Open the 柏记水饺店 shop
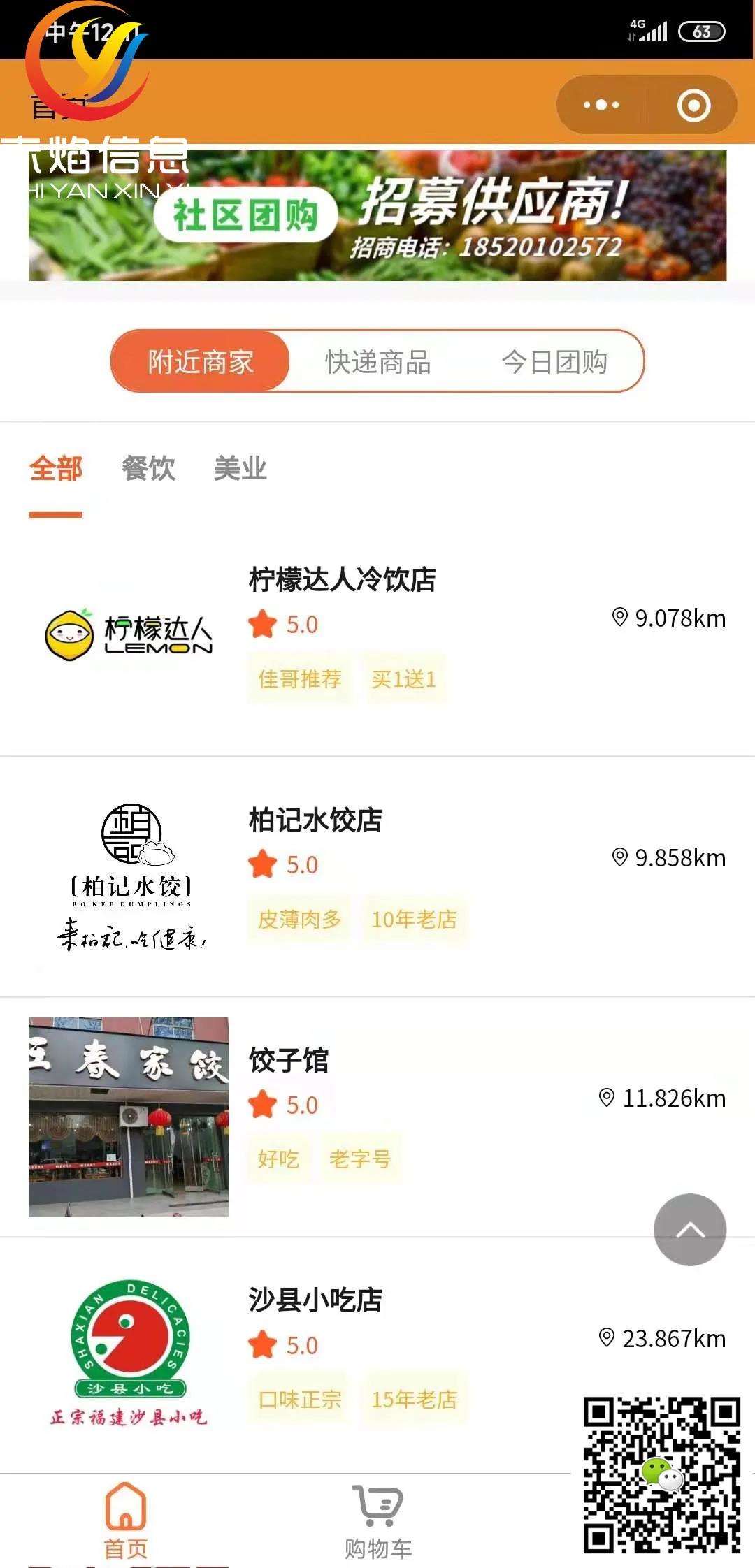The height and width of the screenshot is (1568, 755). tap(316, 820)
